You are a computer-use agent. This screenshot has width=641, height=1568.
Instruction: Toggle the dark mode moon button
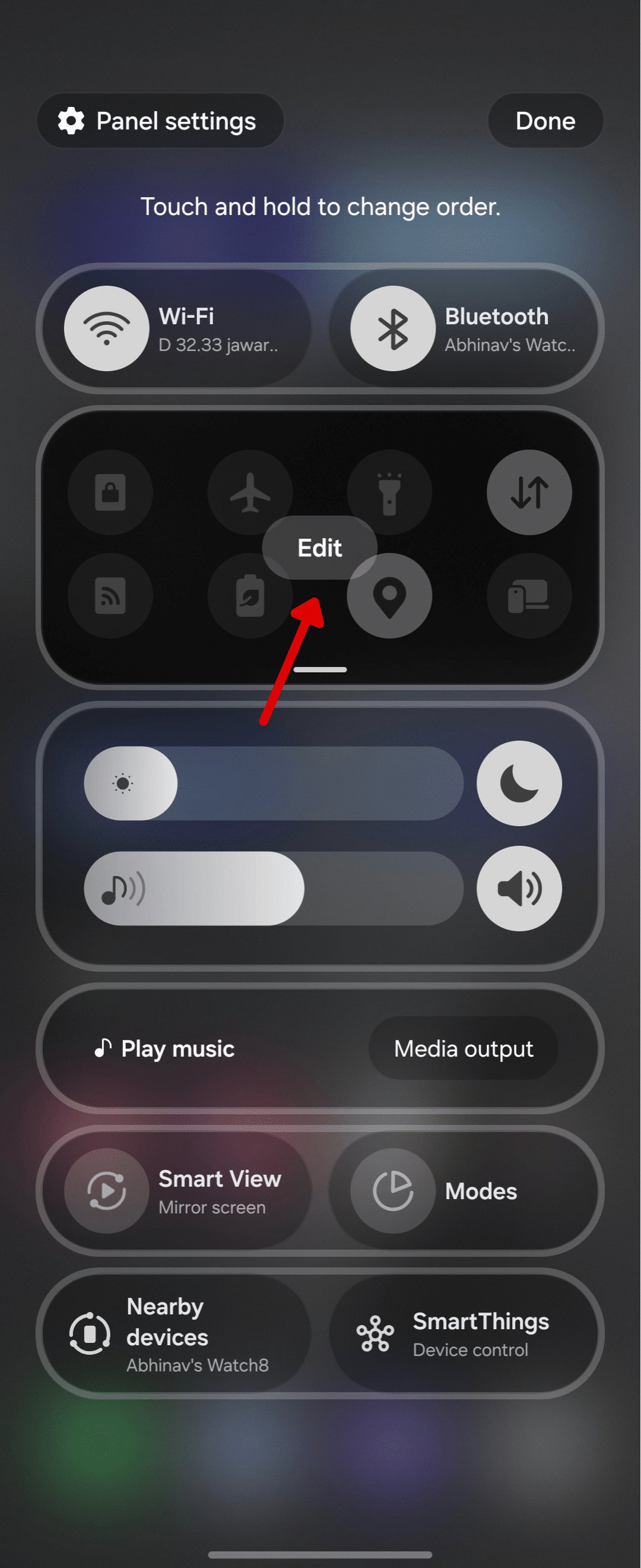[519, 783]
